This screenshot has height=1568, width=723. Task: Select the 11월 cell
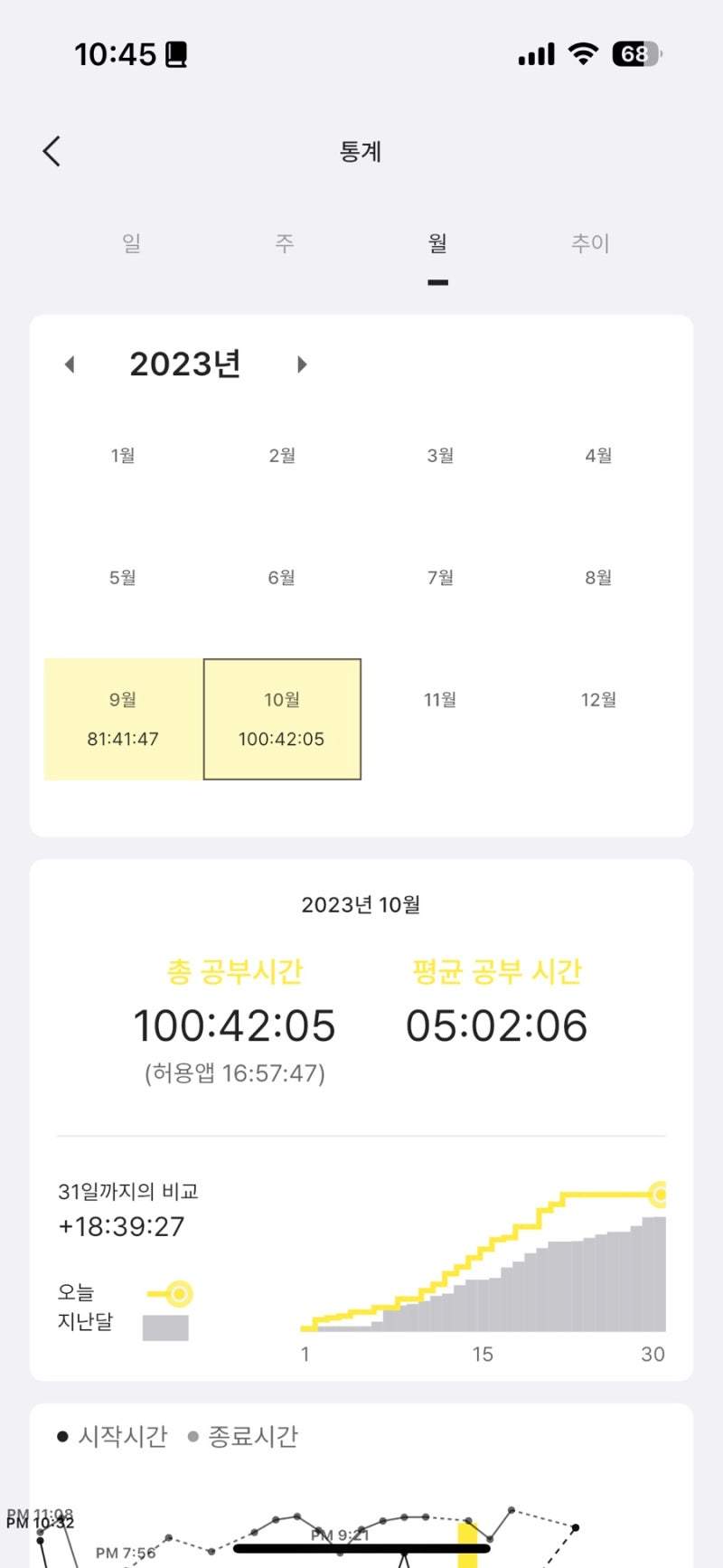[x=440, y=701]
